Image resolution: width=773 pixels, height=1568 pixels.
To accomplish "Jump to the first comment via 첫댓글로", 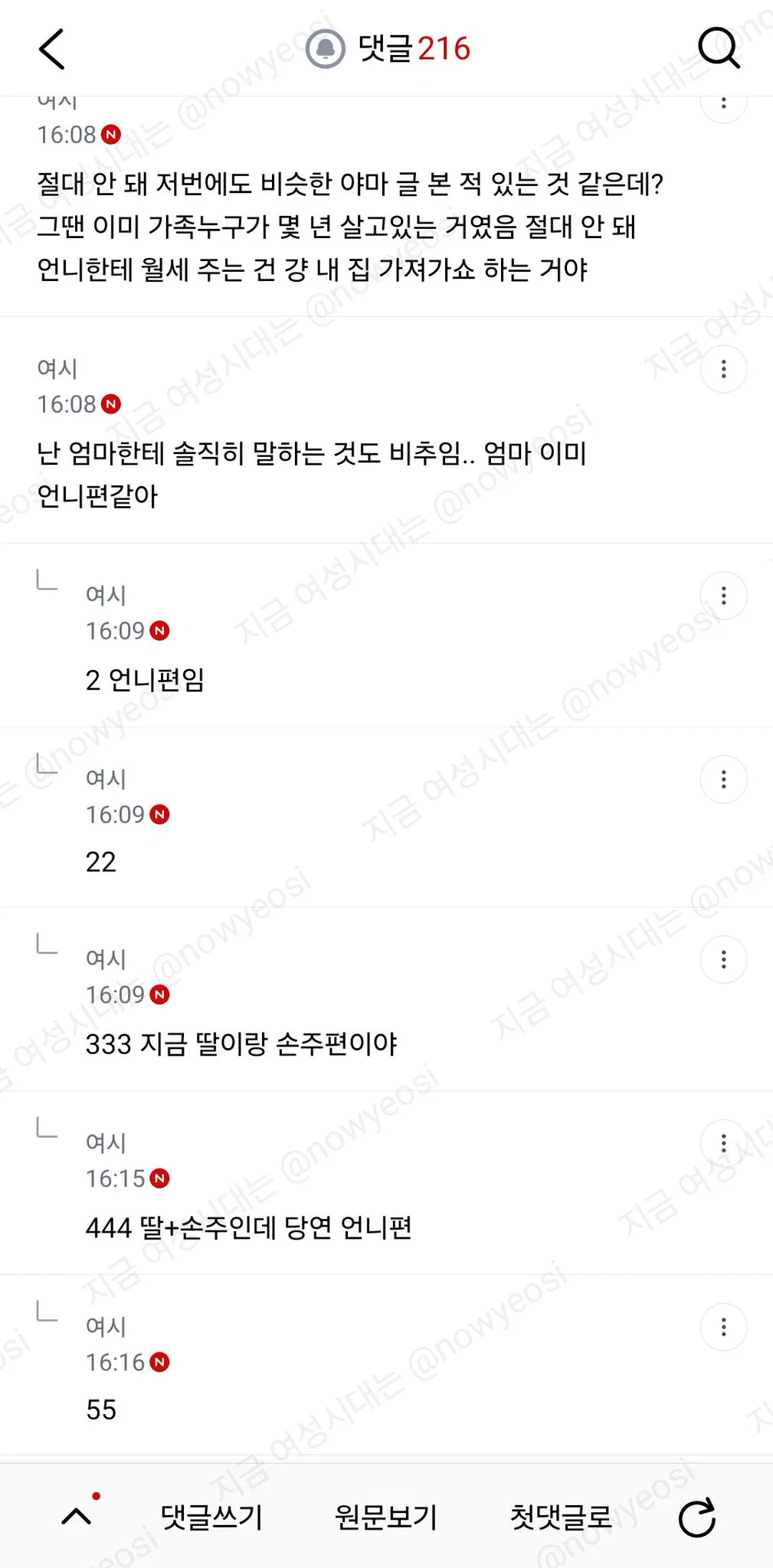I will [x=561, y=1517].
